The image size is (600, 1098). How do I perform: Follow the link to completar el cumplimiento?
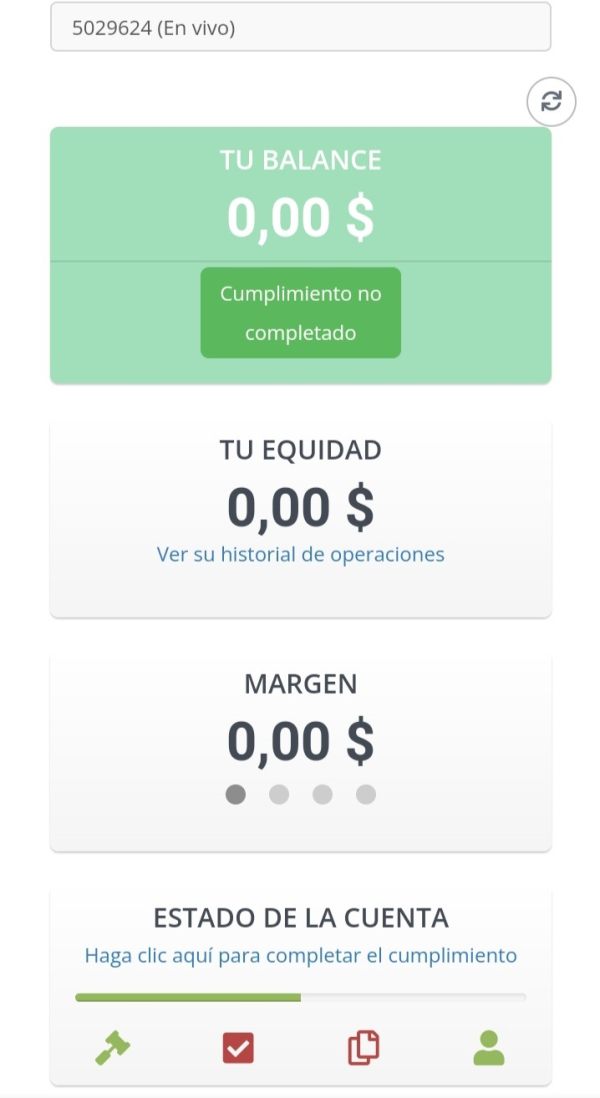click(x=300, y=955)
